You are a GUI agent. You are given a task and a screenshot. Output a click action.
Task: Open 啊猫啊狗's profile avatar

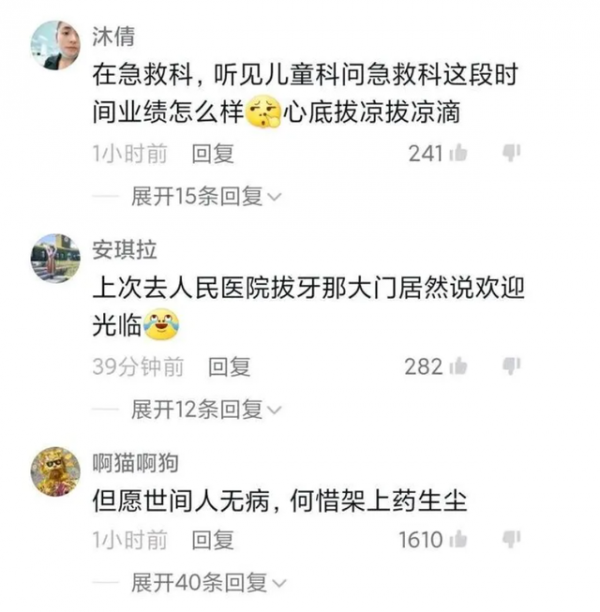55,471
